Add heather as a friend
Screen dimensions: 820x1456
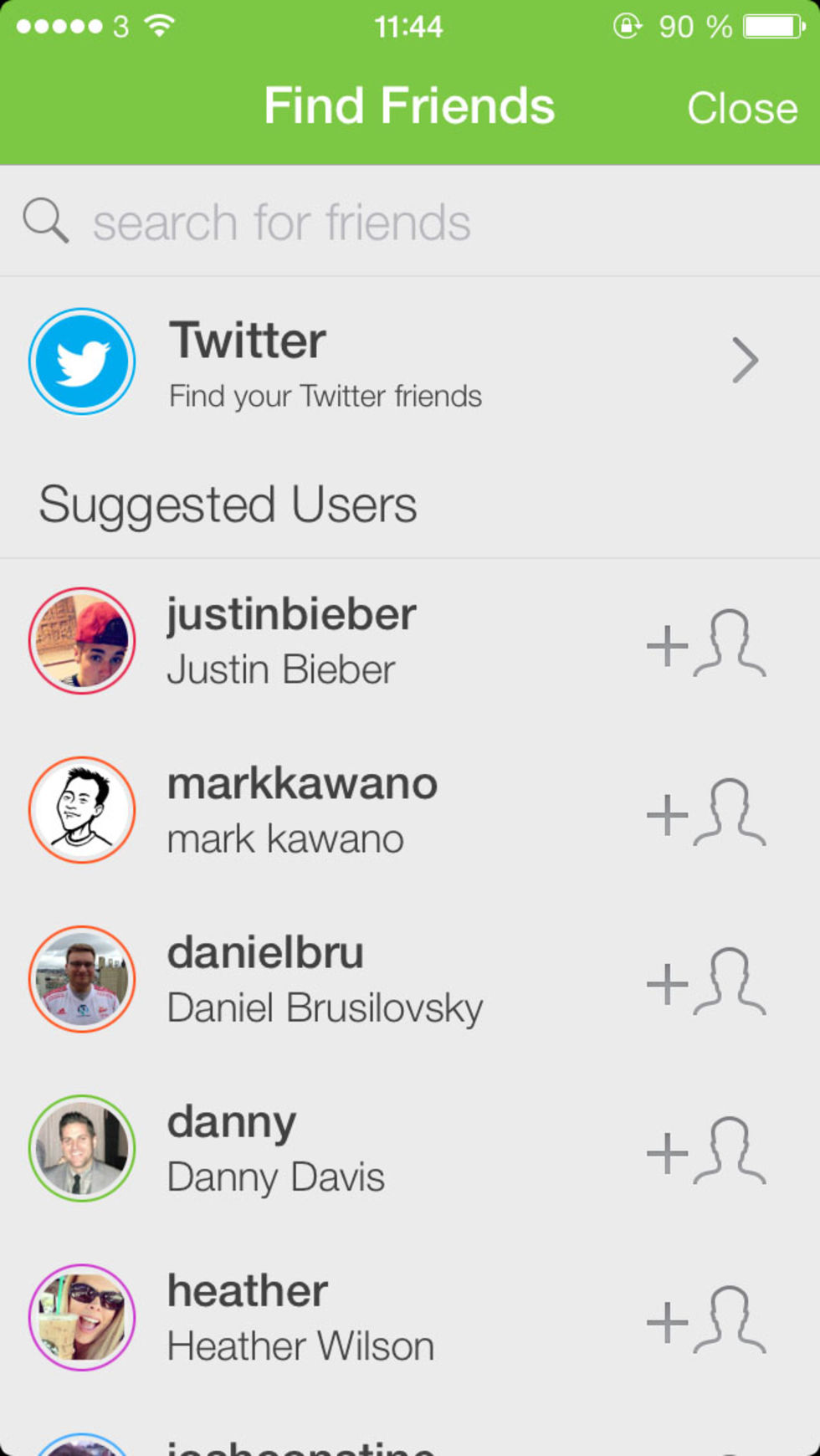click(706, 1319)
